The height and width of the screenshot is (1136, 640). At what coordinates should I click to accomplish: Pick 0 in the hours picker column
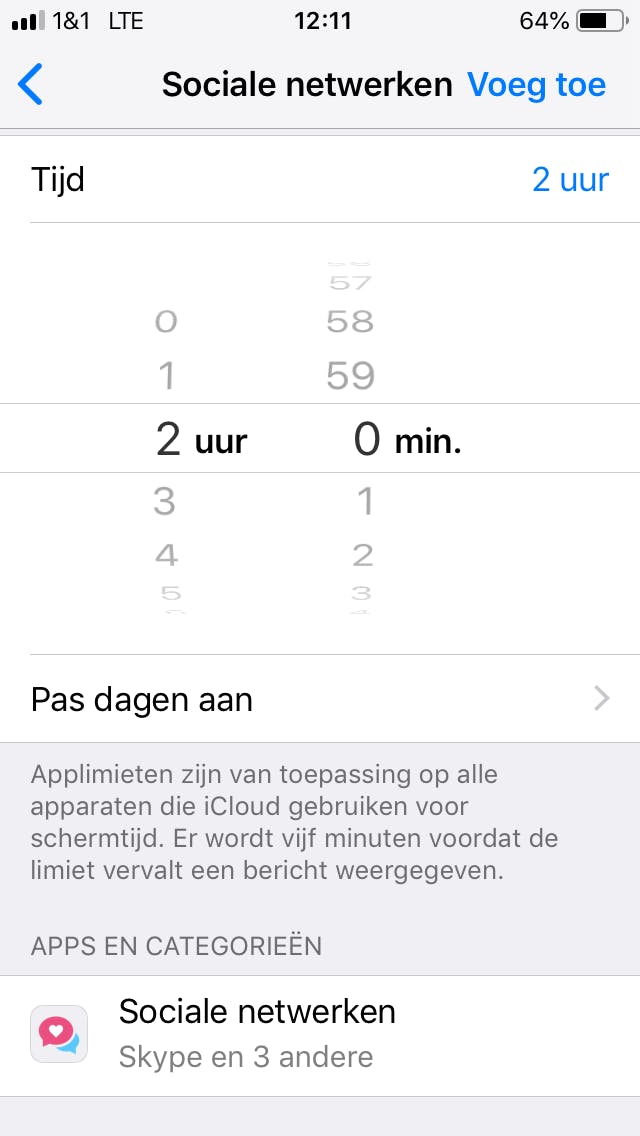coord(166,322)
